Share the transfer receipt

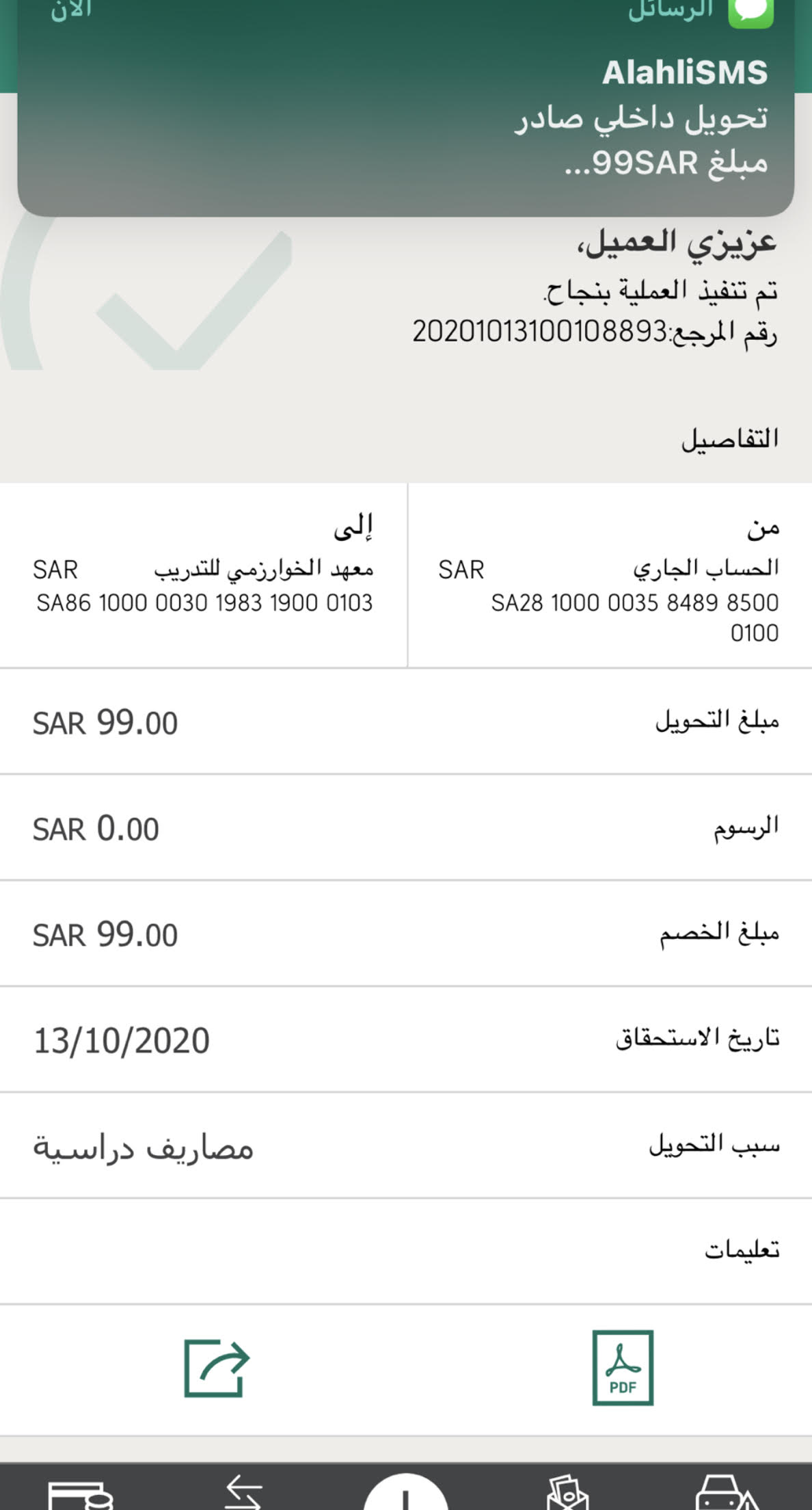point(216,1368)
